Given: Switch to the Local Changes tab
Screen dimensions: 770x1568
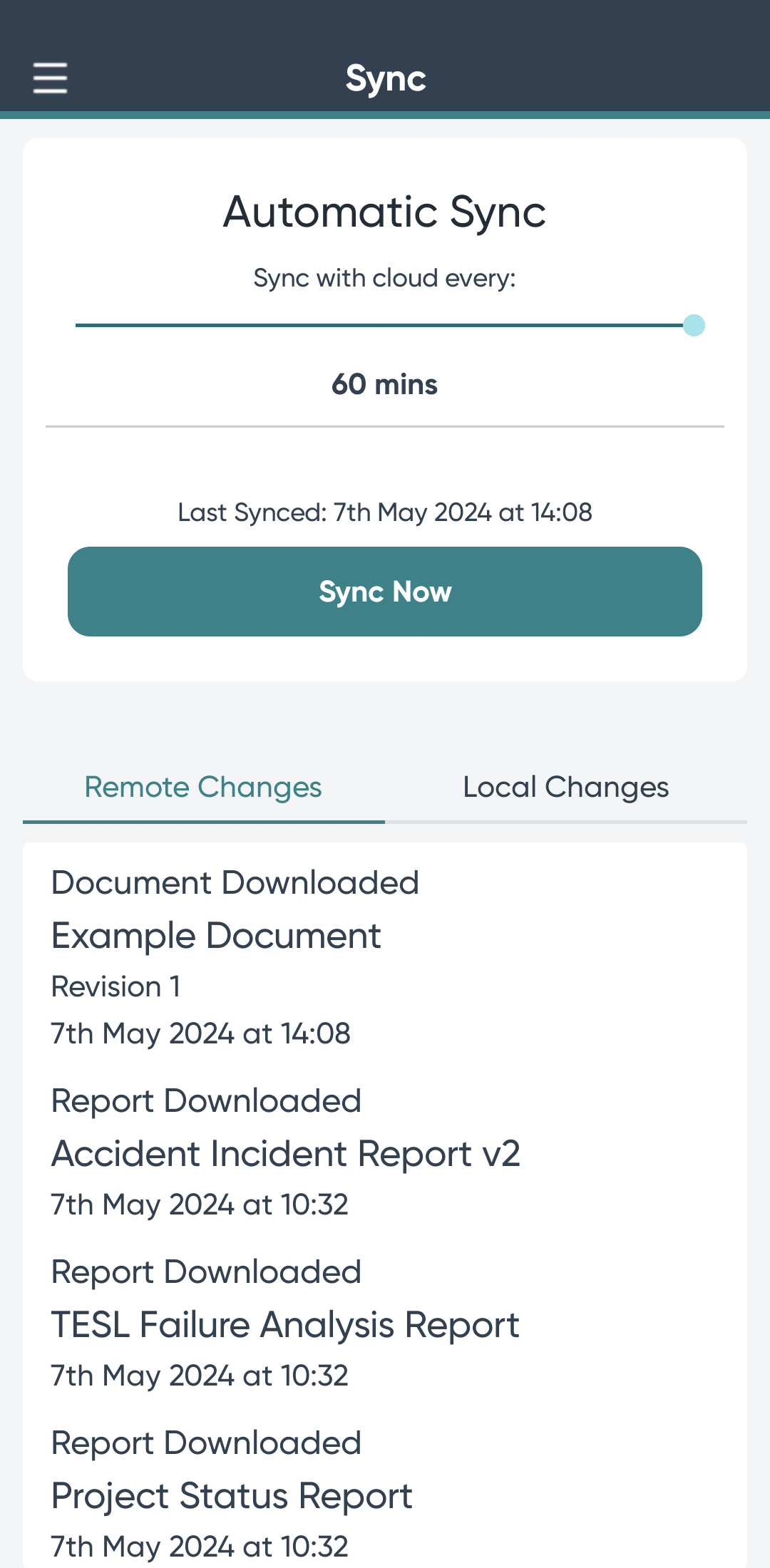Looking at the screenshot, I should coord(566,788).
